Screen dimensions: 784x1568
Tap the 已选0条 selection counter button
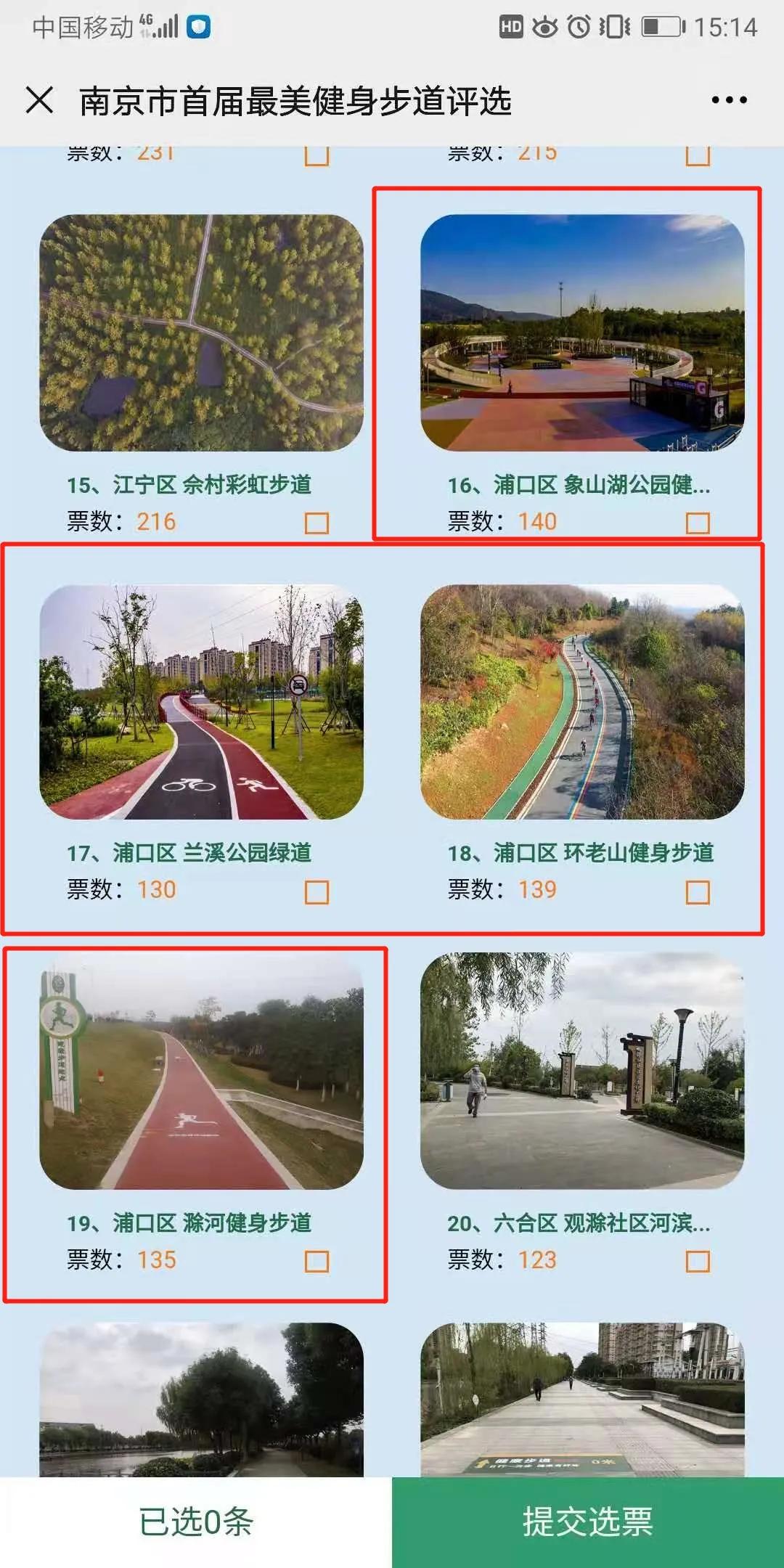196,1524
